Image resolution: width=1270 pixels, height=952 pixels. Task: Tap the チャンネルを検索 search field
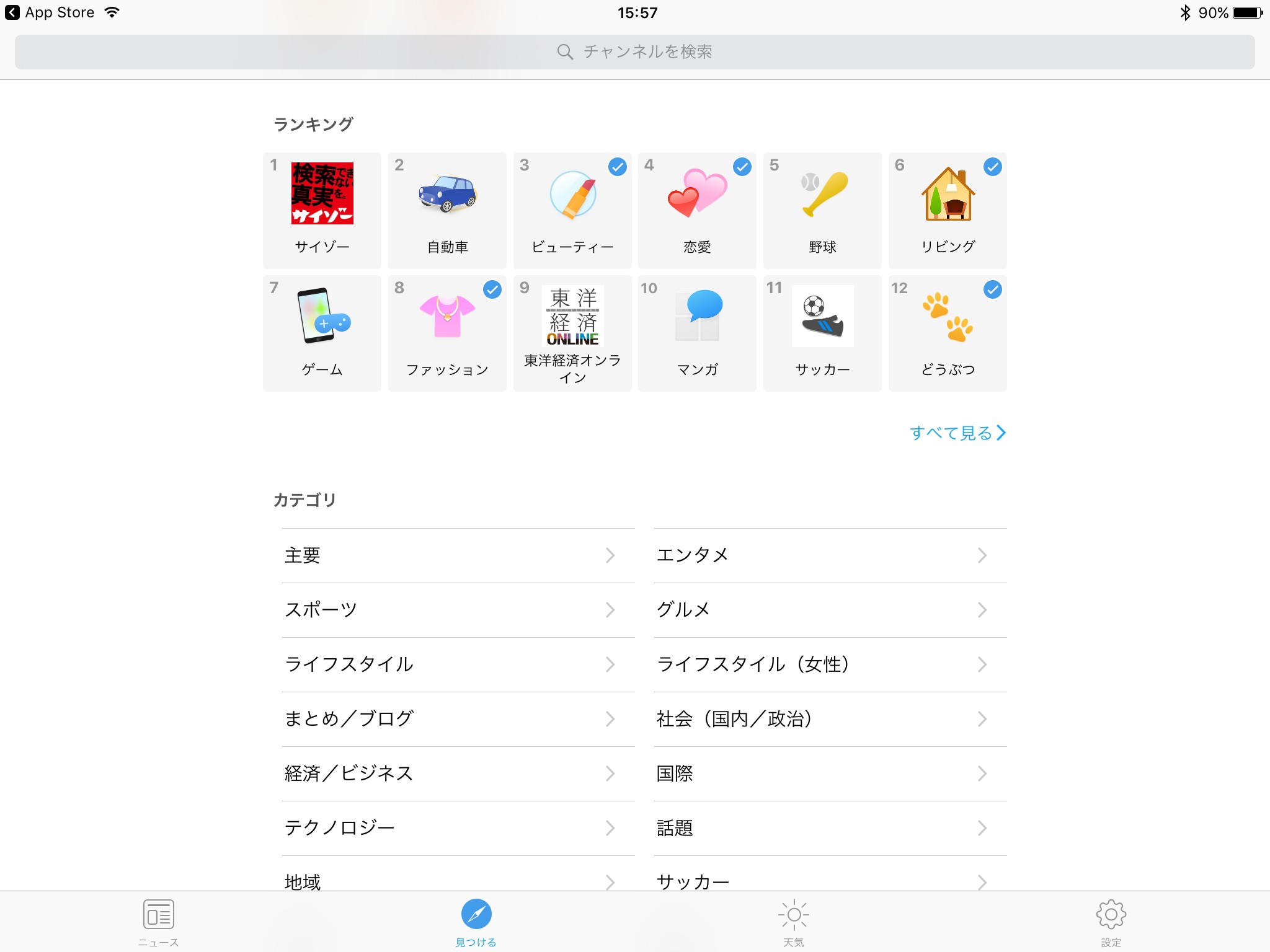point(634,52)
